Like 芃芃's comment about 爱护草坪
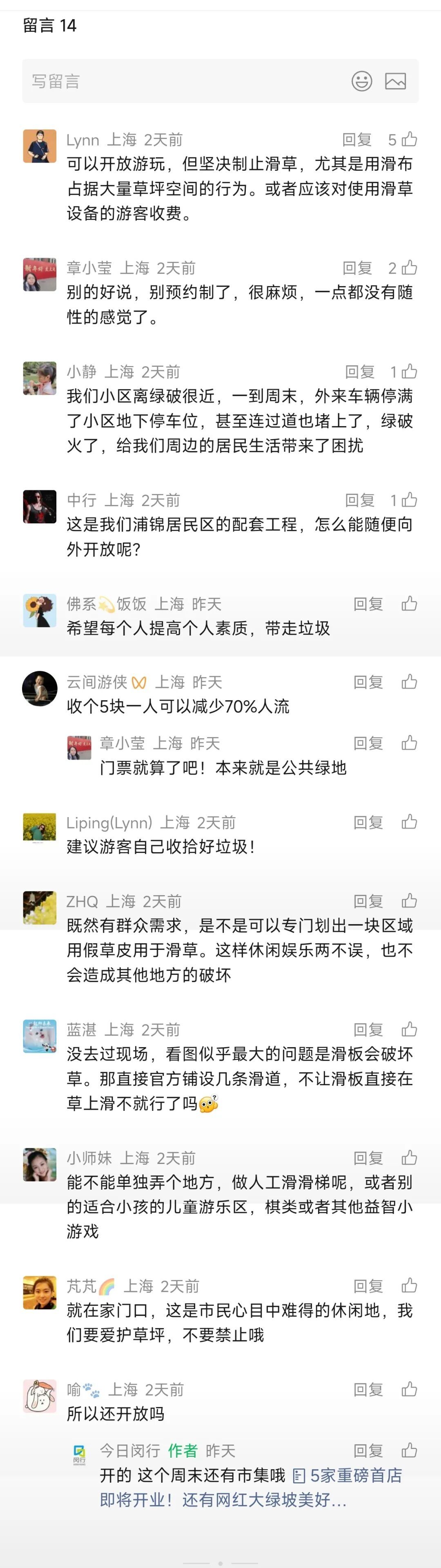 tap(410, 1286)
